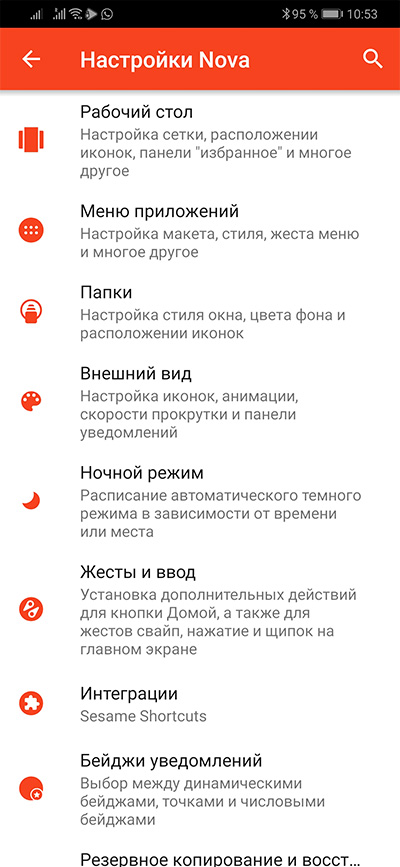Open Резервное копирование row

click(200, 856)
